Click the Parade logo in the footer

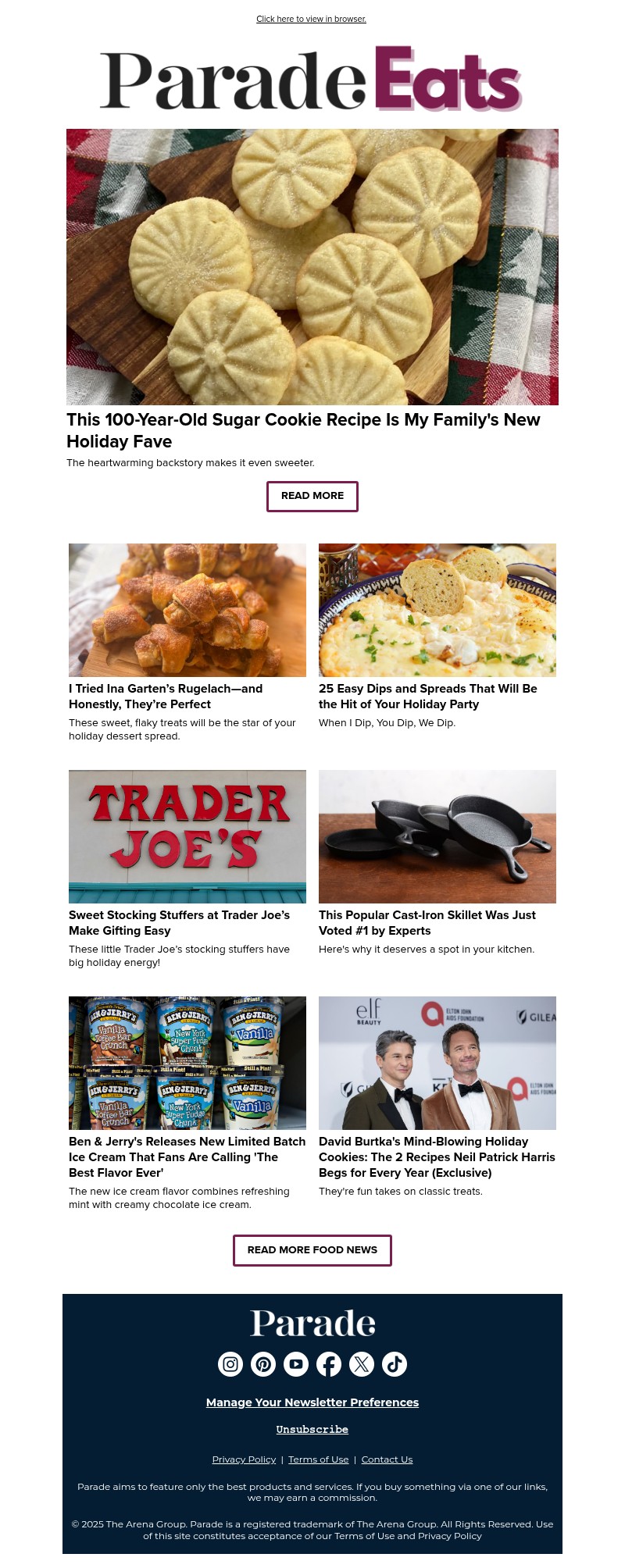click(x=312, y=1324)
